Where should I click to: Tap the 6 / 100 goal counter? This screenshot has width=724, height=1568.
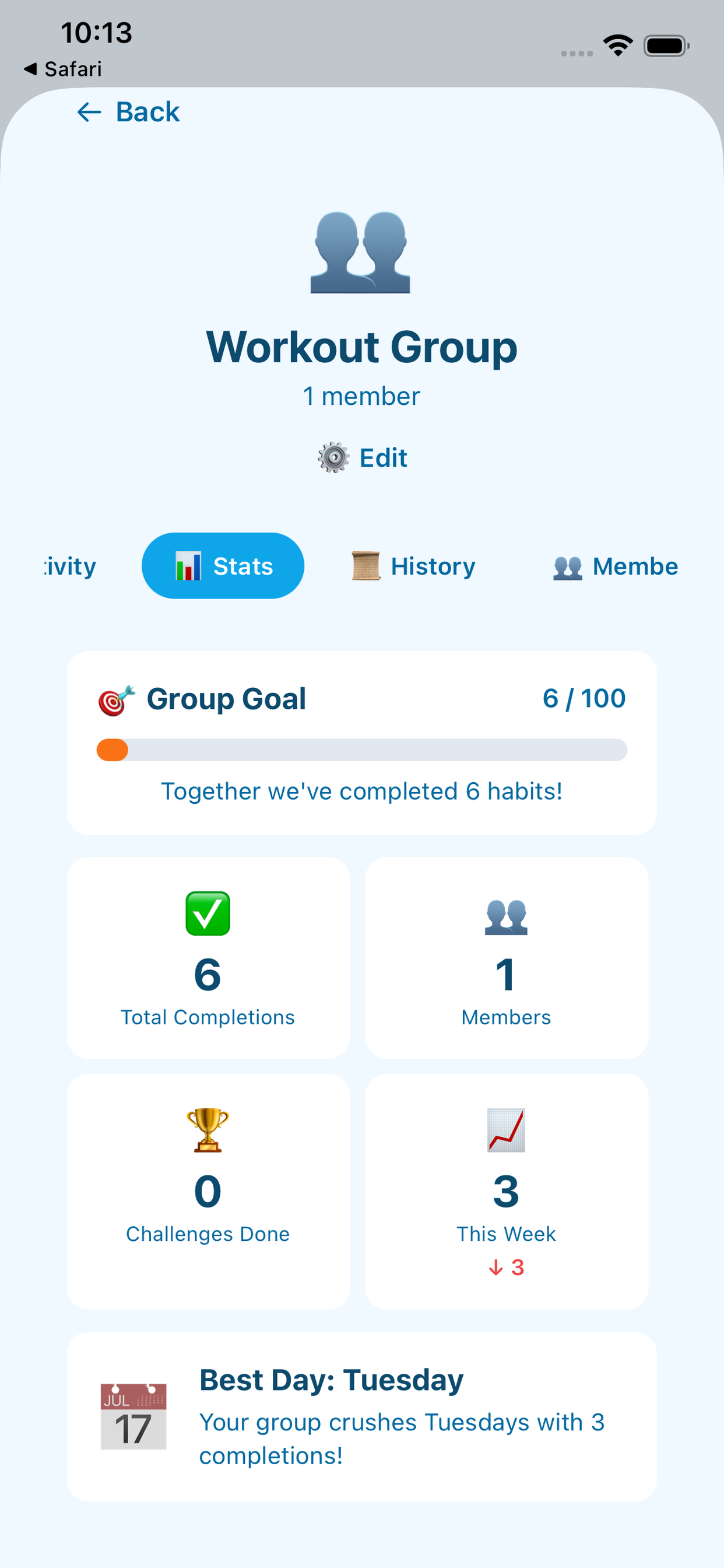click(x=585, y=698)
